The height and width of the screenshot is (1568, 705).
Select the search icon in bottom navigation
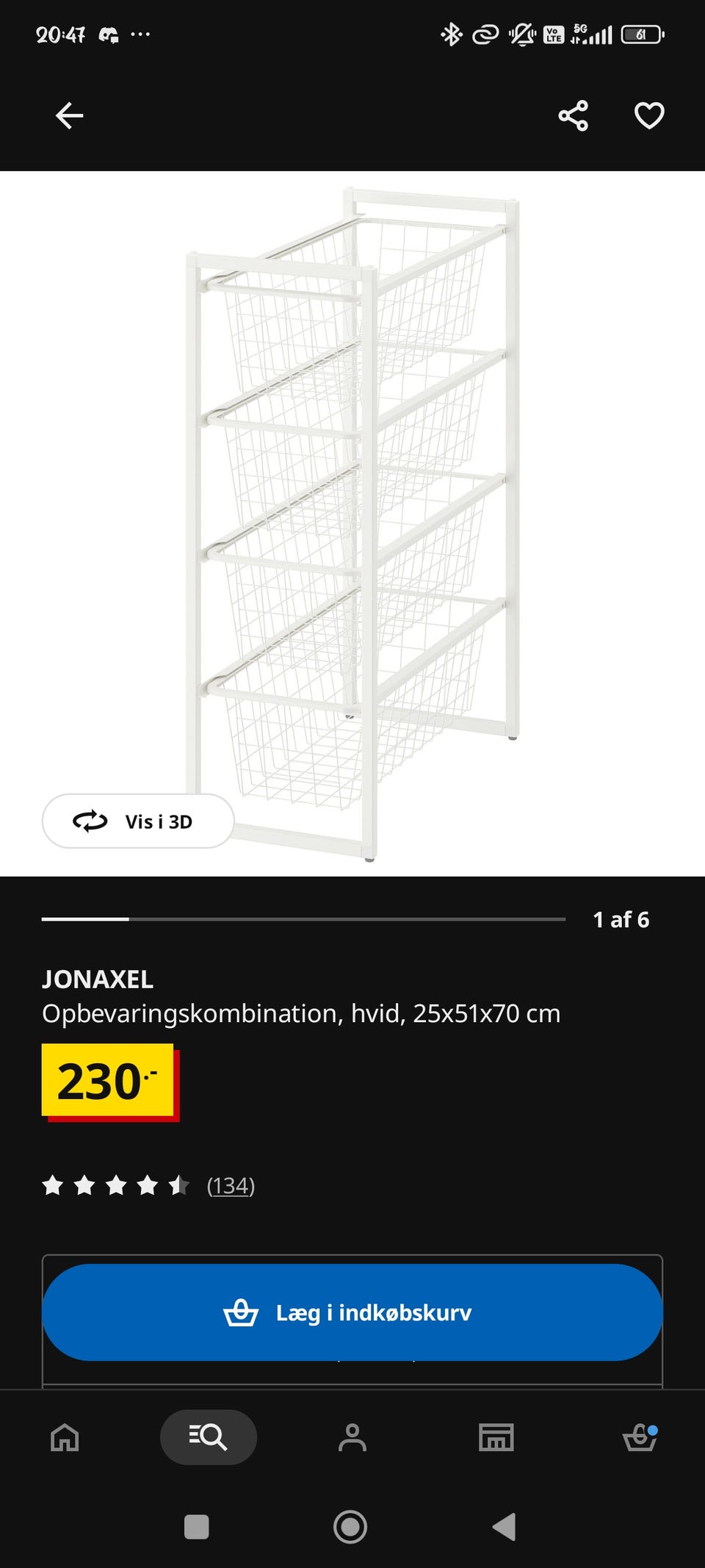208,1438
